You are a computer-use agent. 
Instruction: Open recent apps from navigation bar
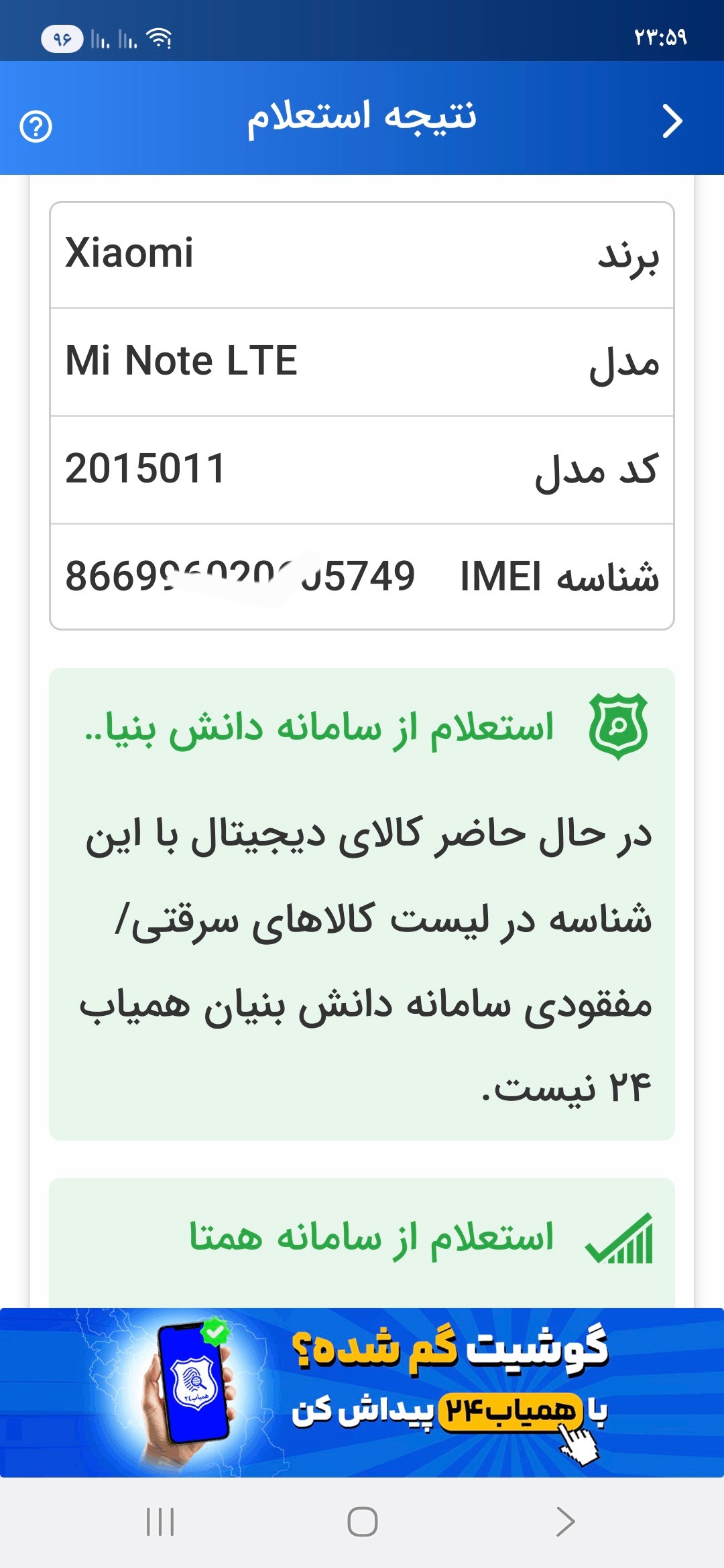click(160, 1522)
